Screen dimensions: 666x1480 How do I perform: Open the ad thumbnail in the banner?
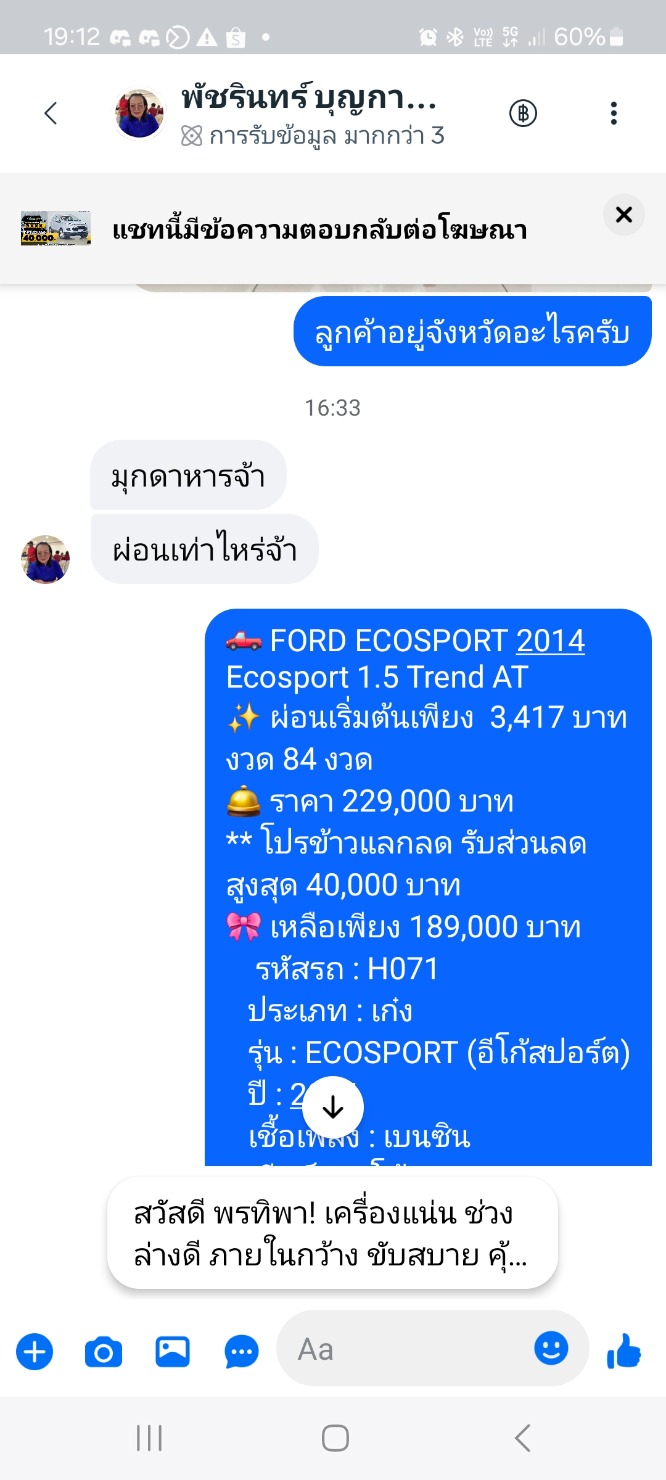56,229
